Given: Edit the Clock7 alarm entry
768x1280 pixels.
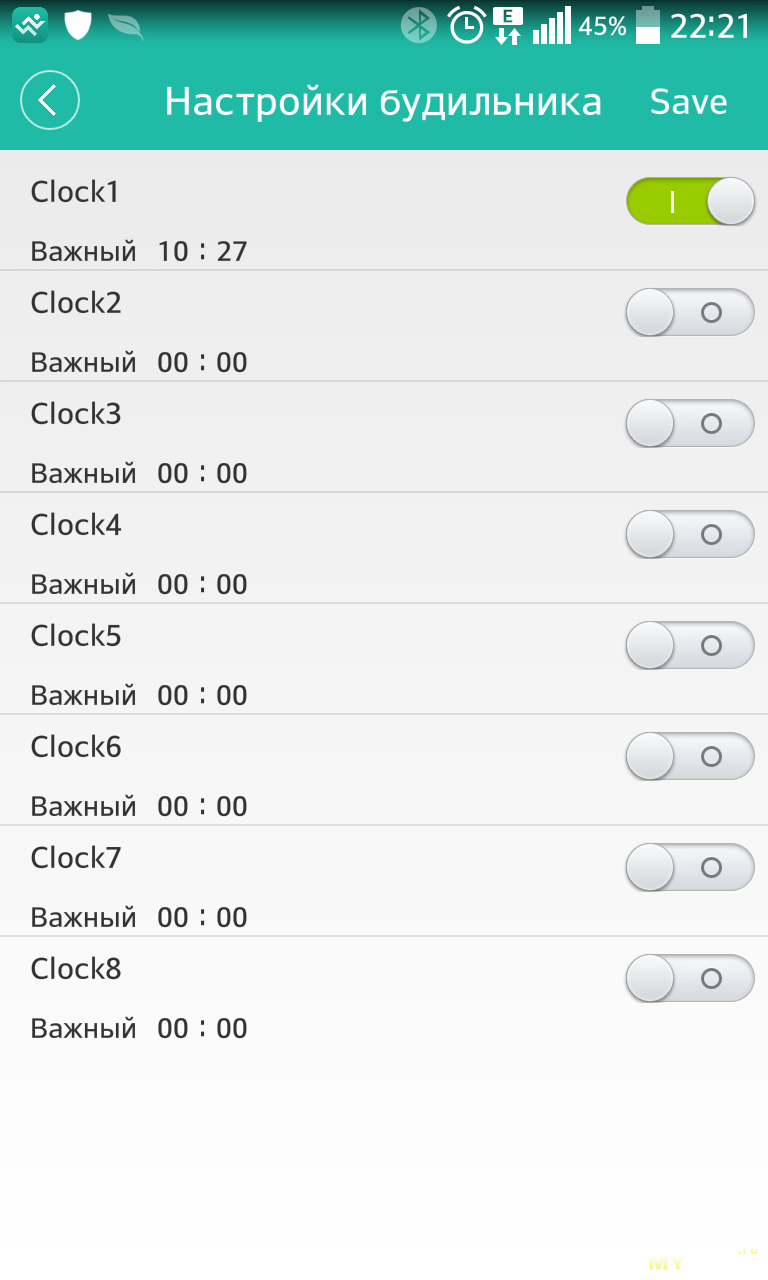Looking at the screenshot, I should (384, 881).
